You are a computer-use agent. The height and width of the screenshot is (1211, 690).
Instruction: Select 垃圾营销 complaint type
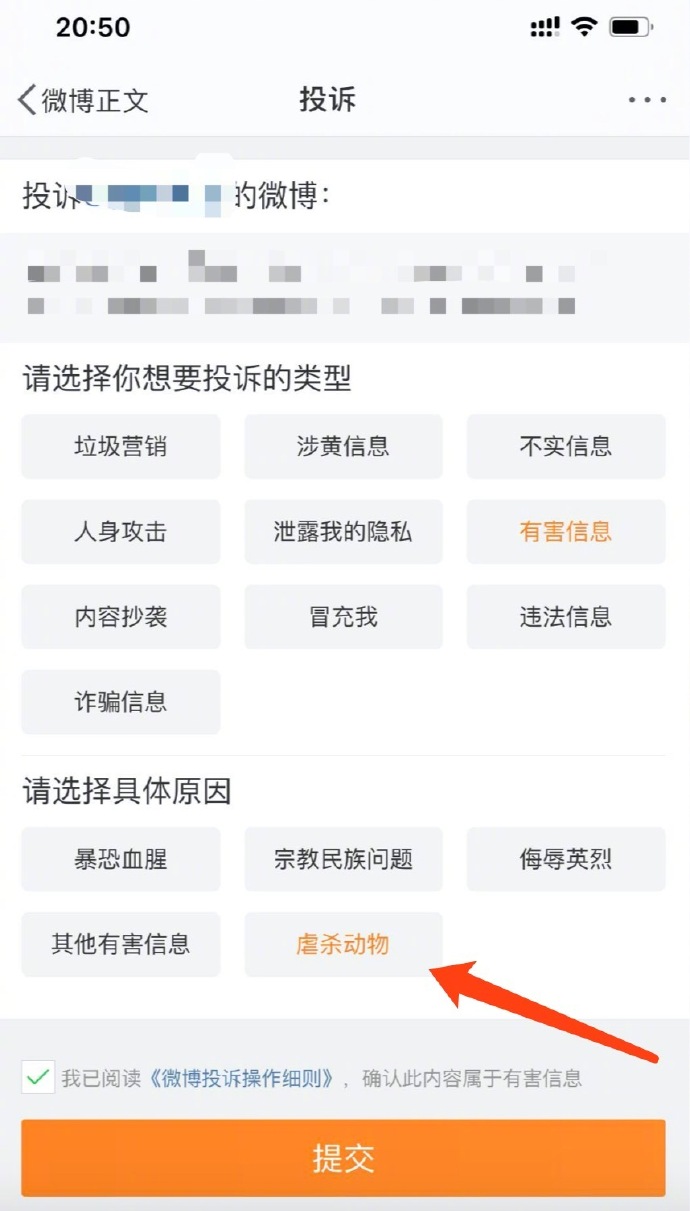click(121, 446)
